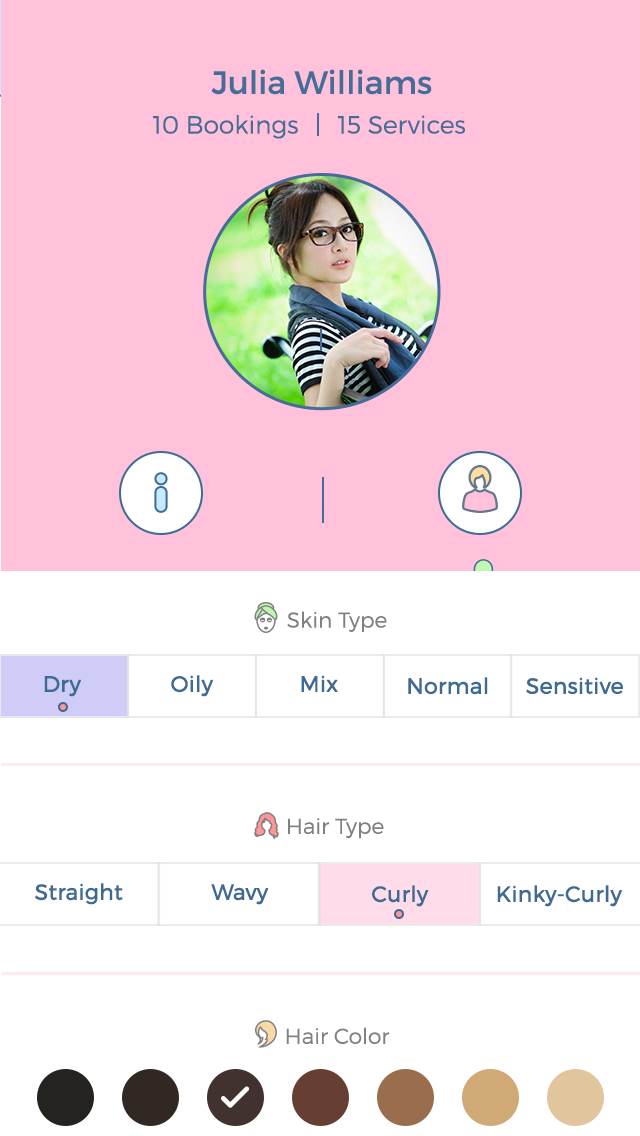Screen dimensions: 640x1136
Task: Select Oily skin type
Action: [x=192, y=686]
